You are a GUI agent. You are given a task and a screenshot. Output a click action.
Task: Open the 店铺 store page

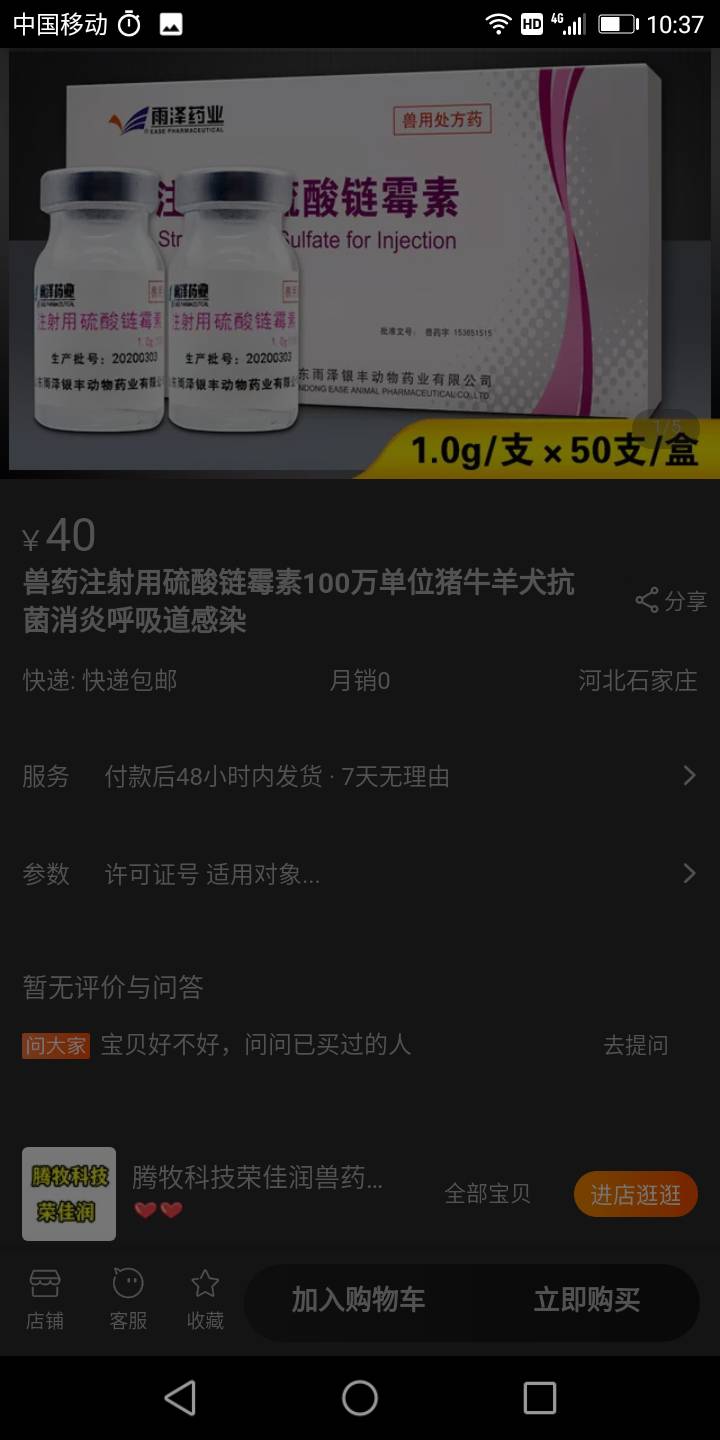point(45,1299)
